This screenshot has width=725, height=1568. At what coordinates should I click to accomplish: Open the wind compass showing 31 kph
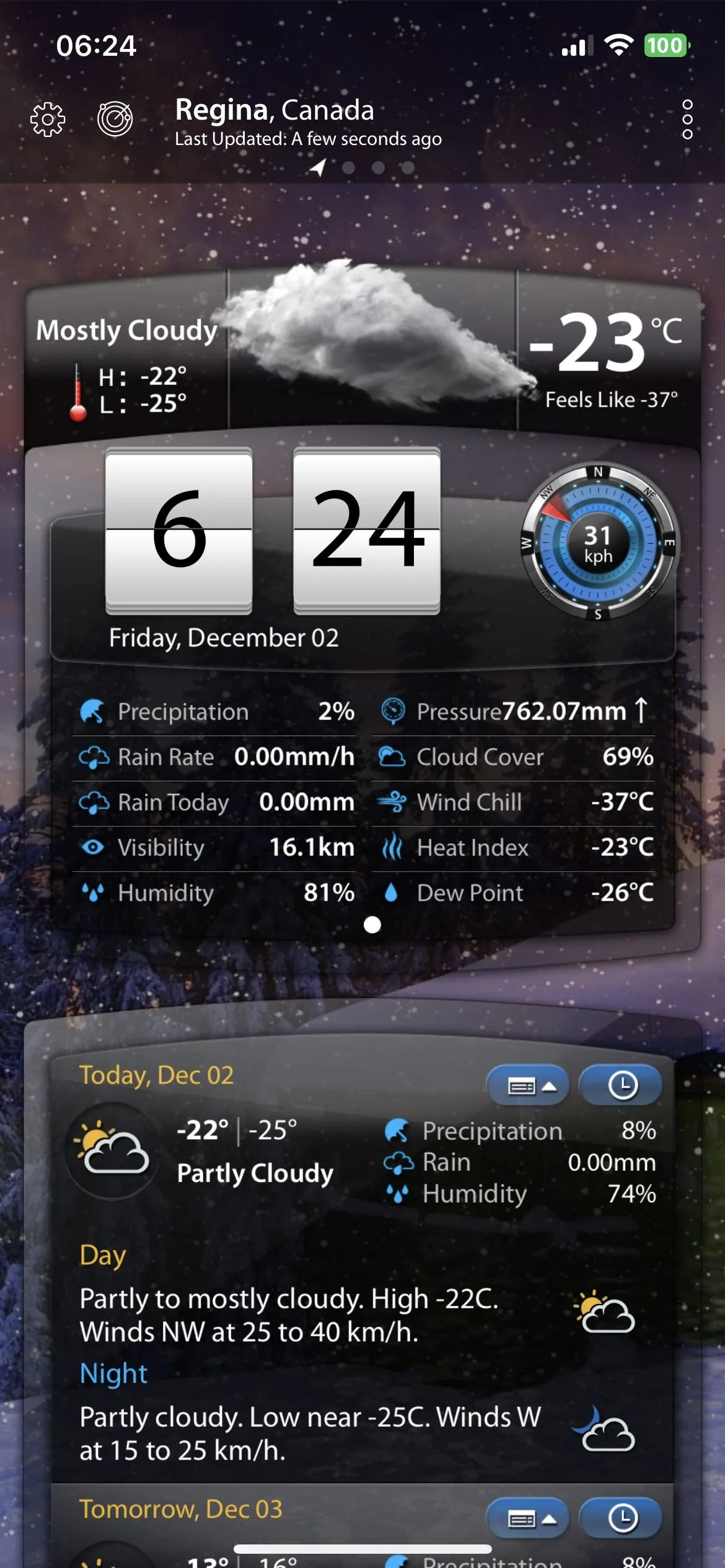pyautogui.click(x=598, y=543)
